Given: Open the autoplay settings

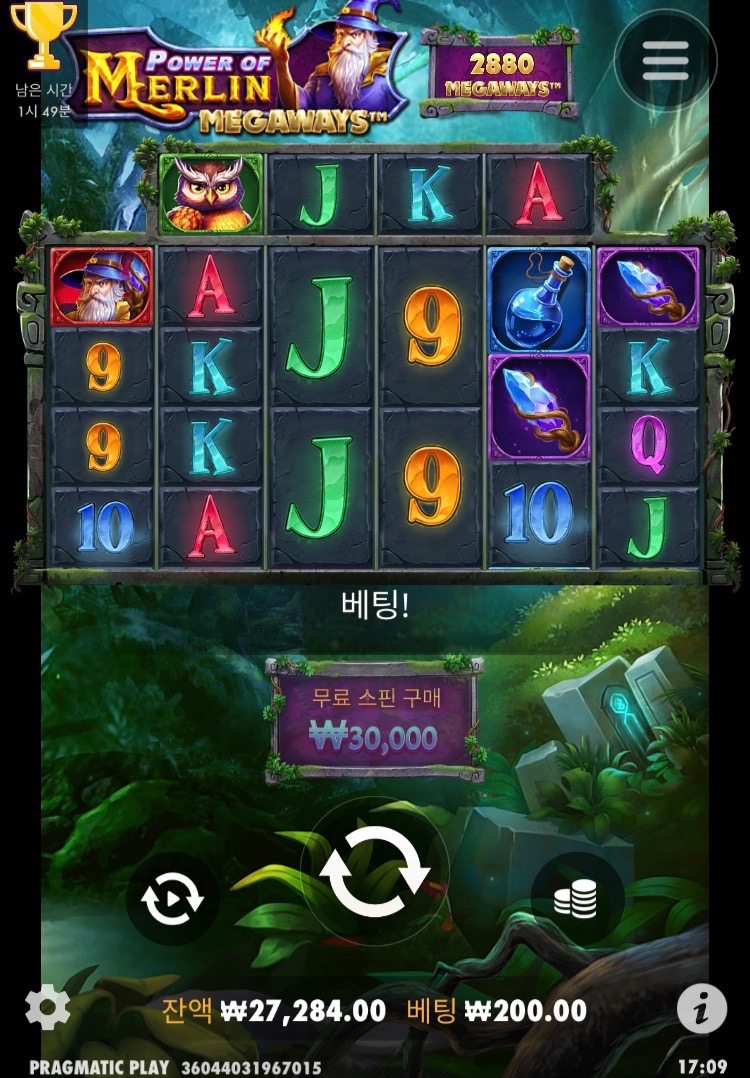Looking at the screenshot, I should click(x=172, y=899).
